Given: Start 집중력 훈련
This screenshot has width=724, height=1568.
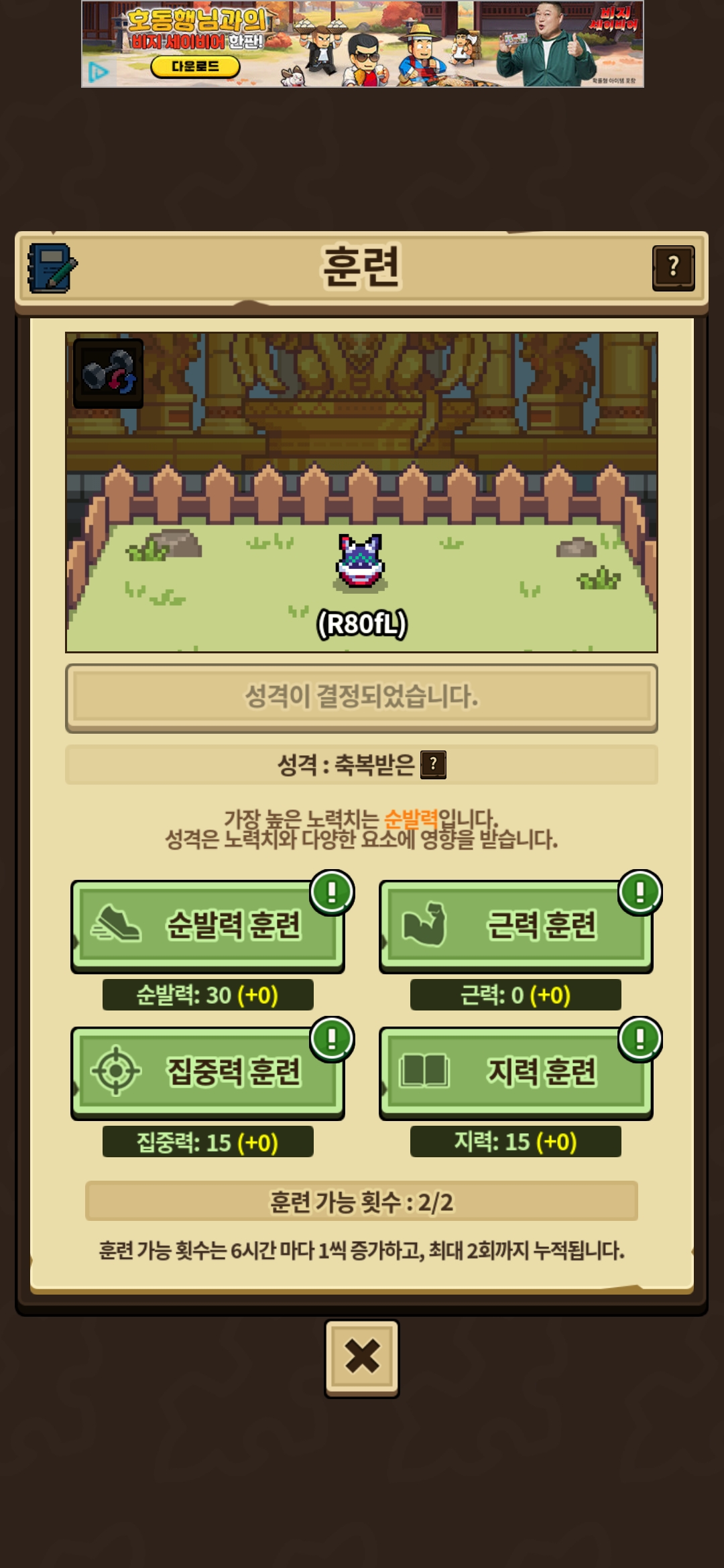Looking at the screenshot, I should point(208,1073).
